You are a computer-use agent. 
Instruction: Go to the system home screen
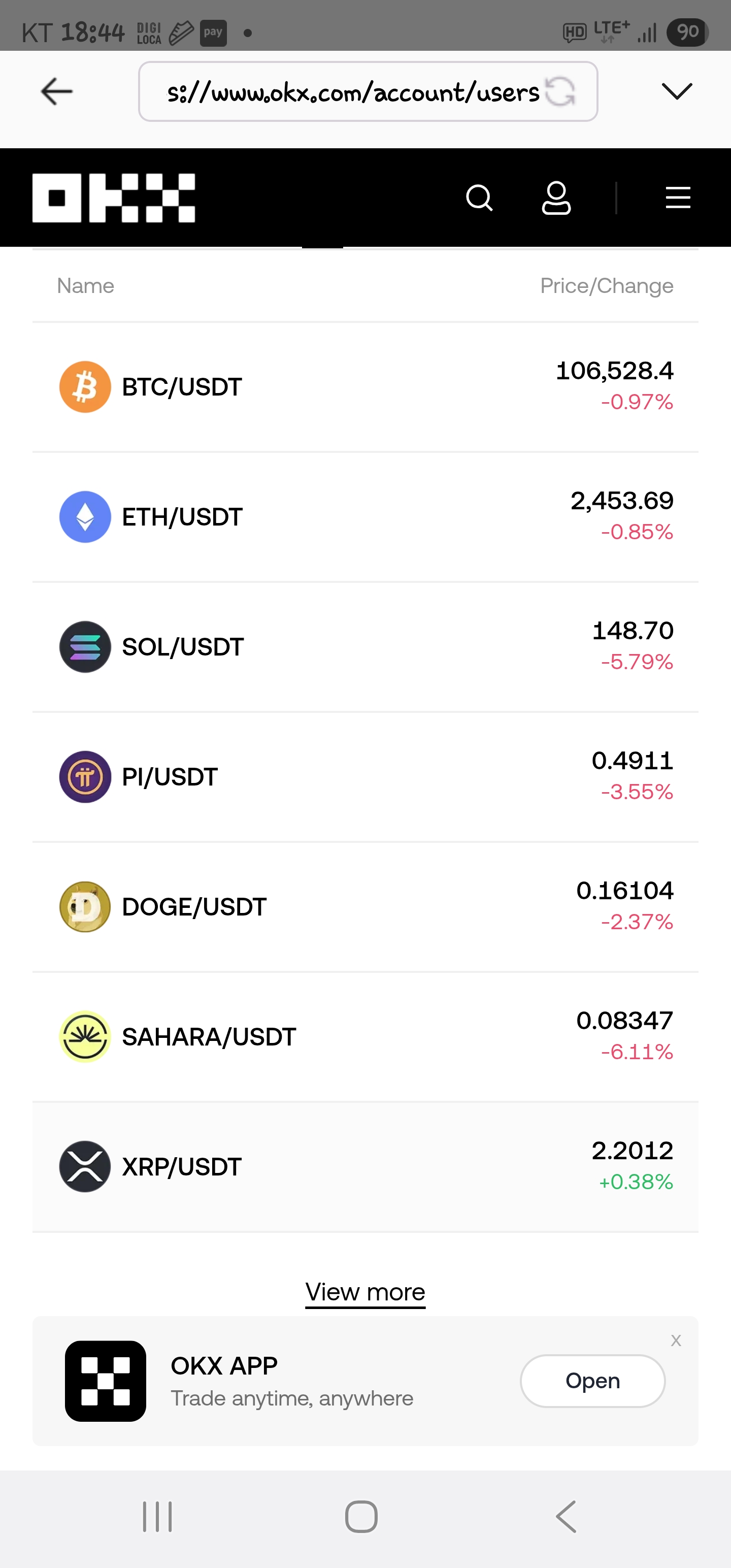(361, 1516)
